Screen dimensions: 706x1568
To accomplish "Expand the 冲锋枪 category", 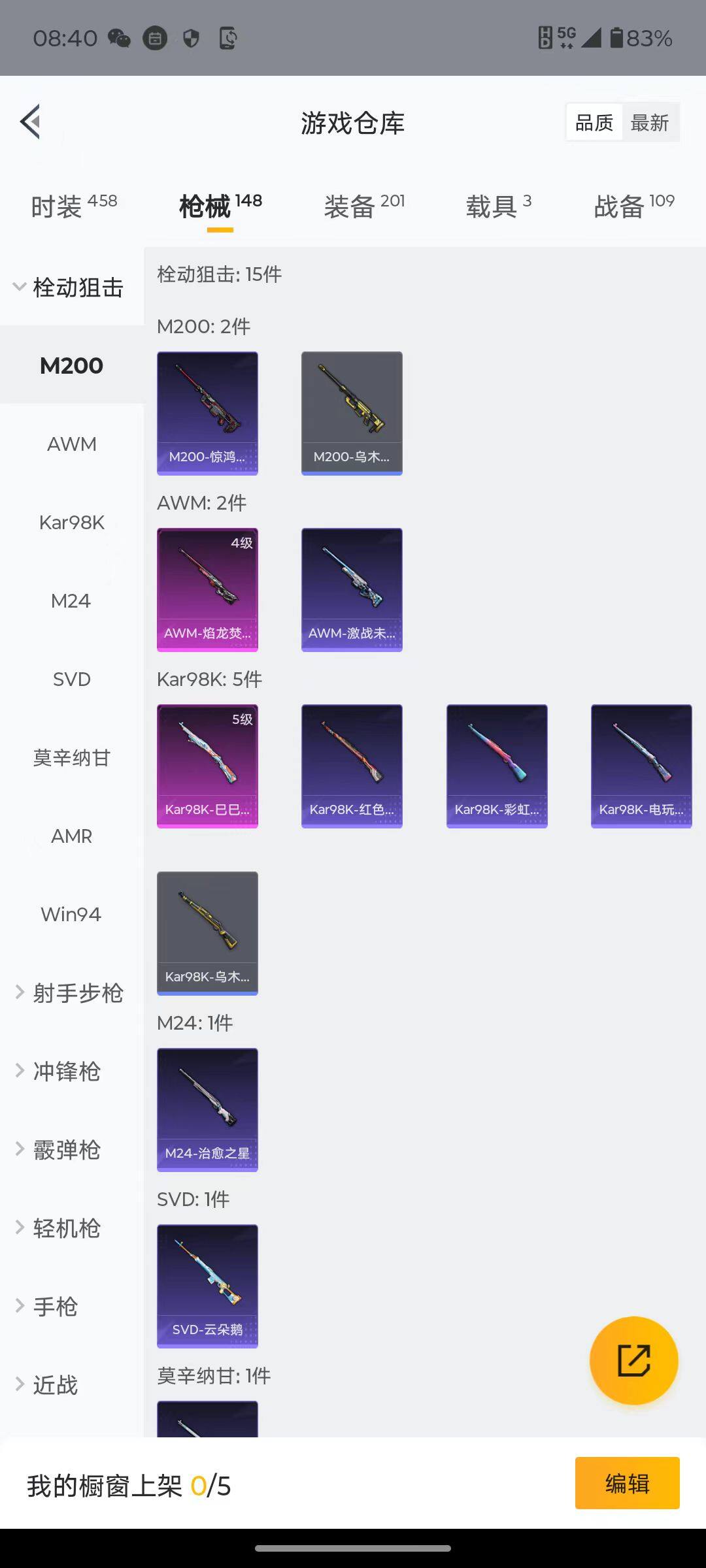I will (69, 1071).
